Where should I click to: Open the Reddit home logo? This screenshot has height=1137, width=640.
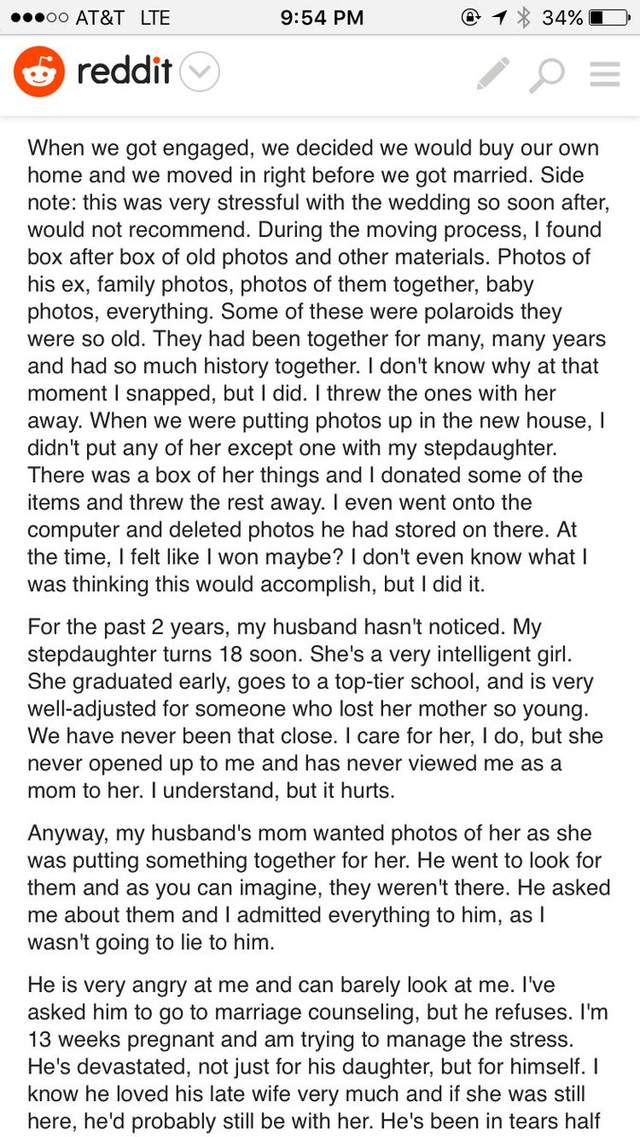click(93, 73)
